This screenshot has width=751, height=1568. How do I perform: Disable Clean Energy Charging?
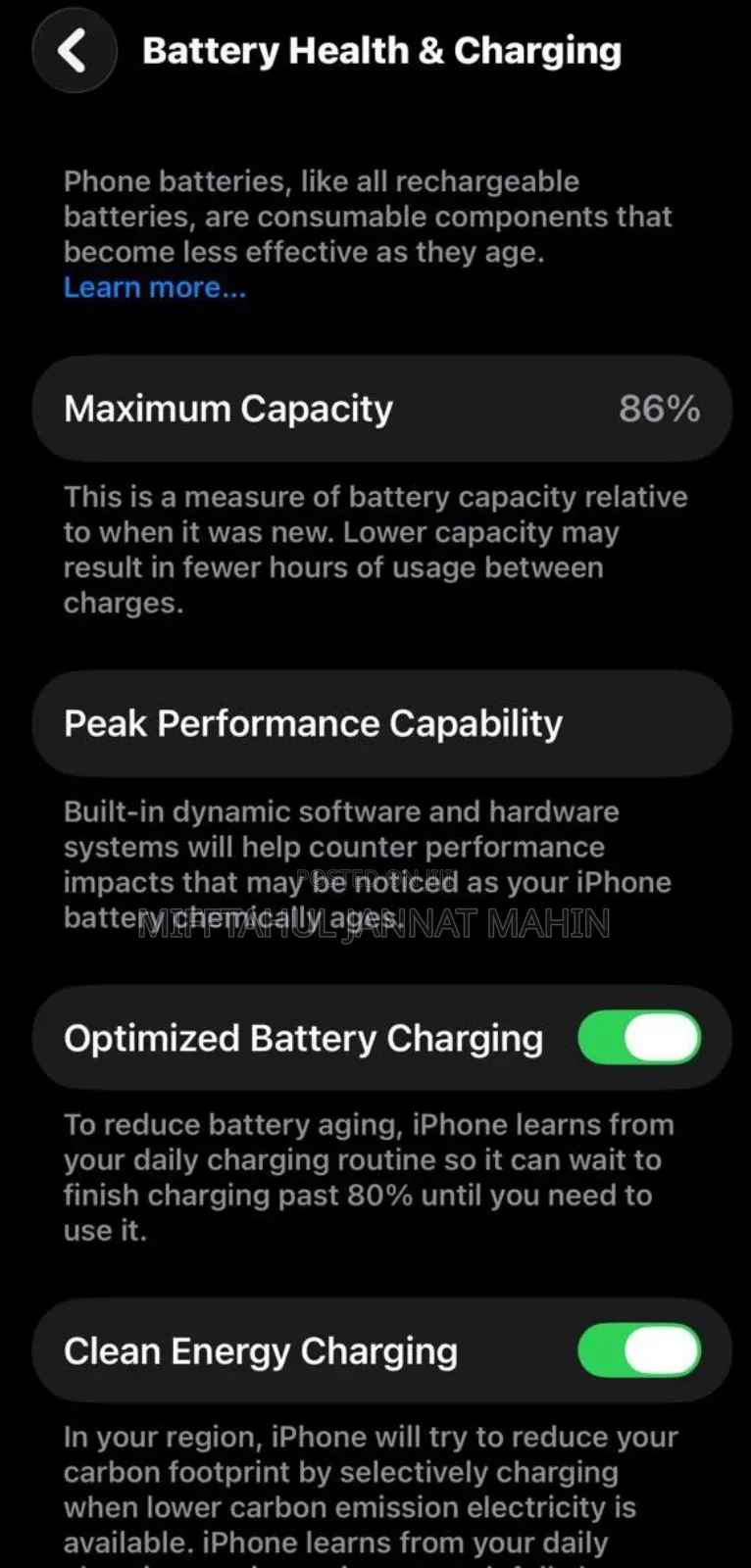[x=637, y=1350]
